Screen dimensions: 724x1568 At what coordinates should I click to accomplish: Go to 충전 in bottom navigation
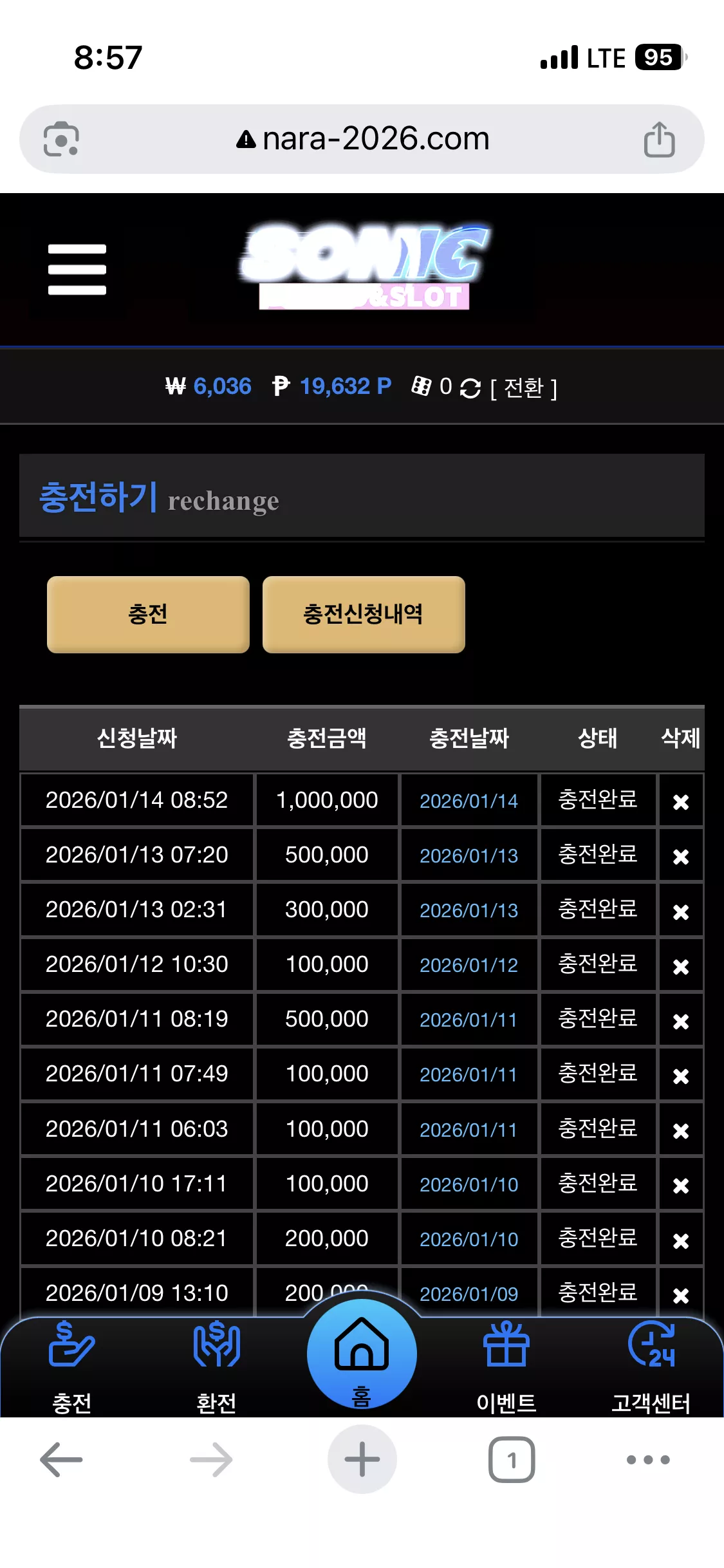tap(72, 1367)
